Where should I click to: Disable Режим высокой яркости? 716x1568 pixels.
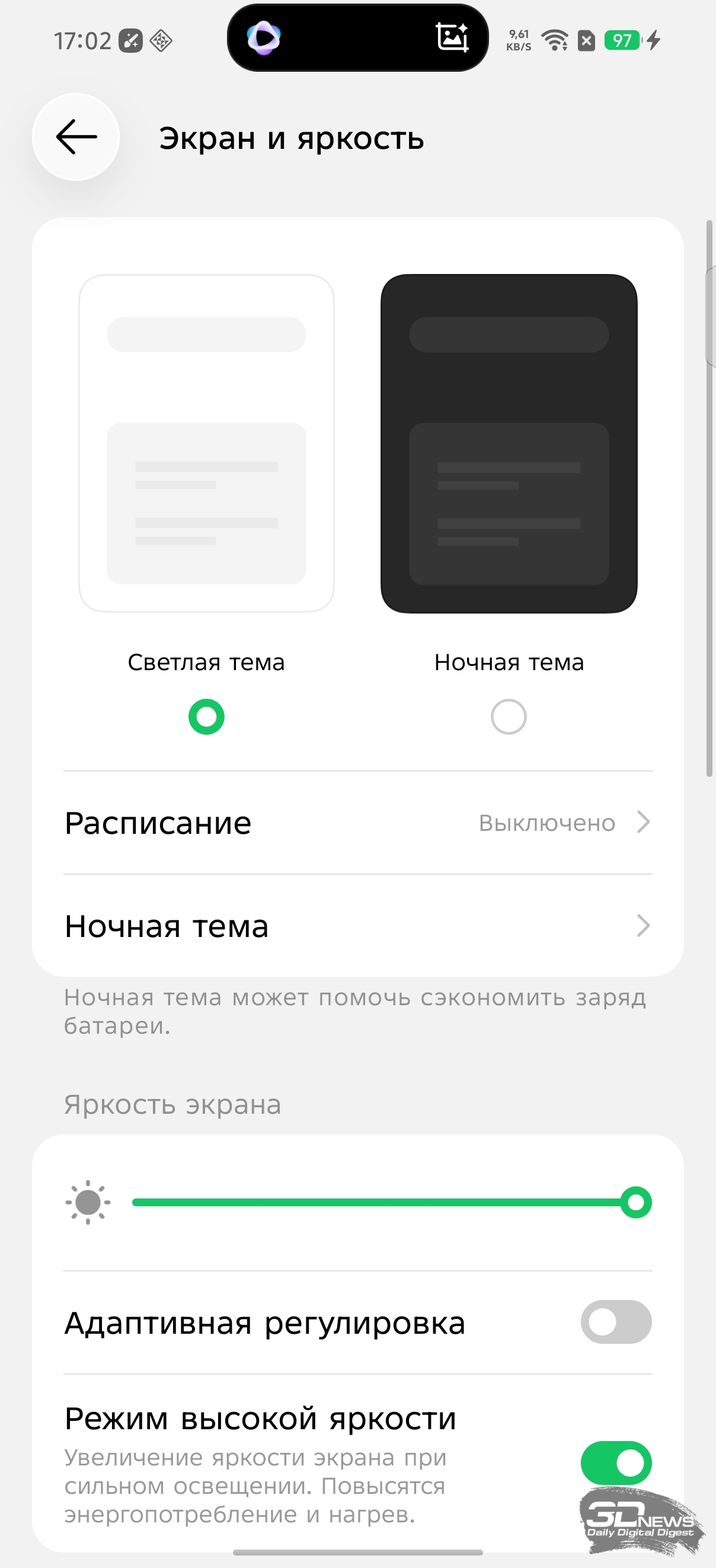pyautogui.click(x=616, y=1462)
